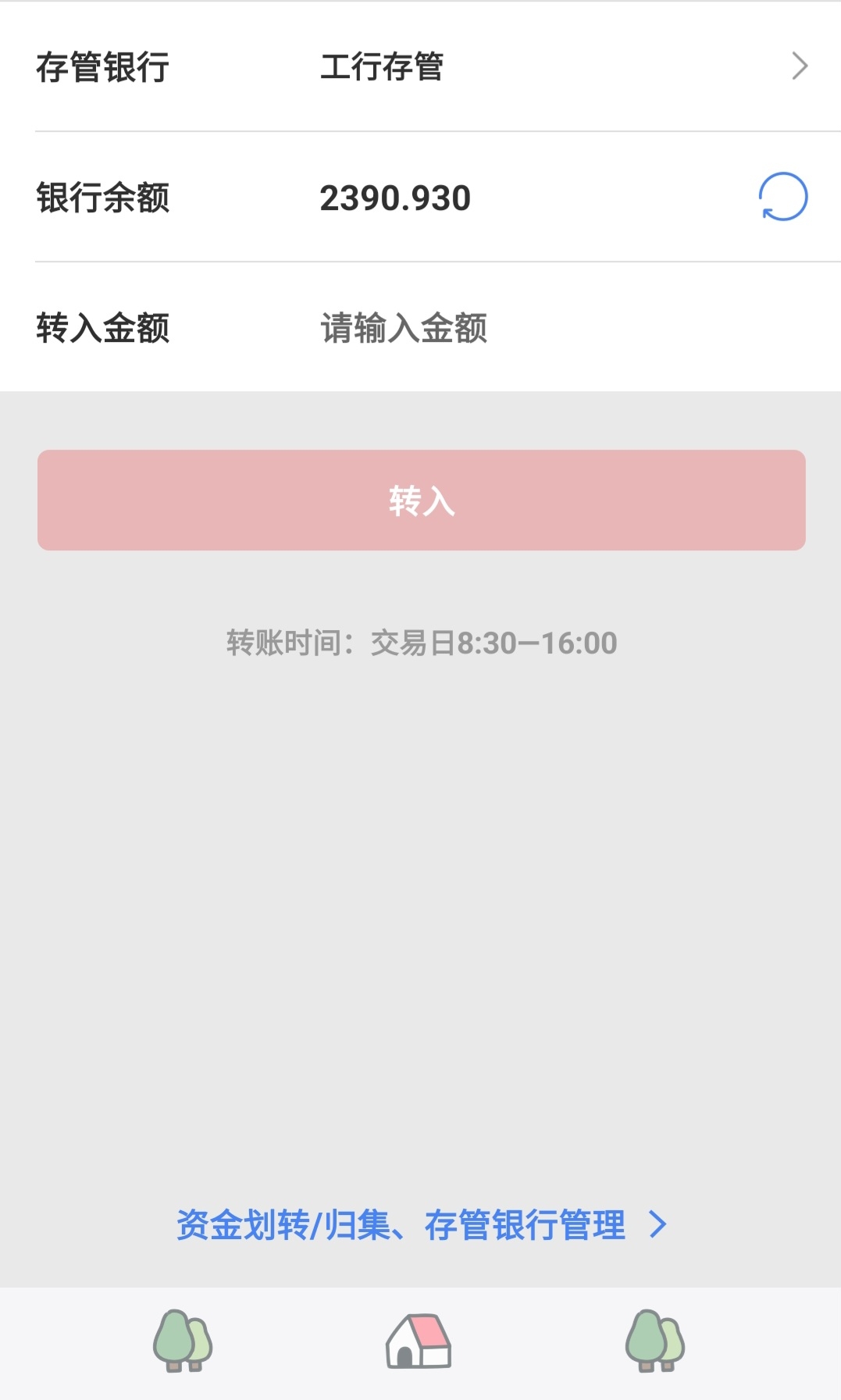The height and width of the screenshot is (1400, 841).
Task: Tap the 转入 button
Action: click(x=422, y=500)
